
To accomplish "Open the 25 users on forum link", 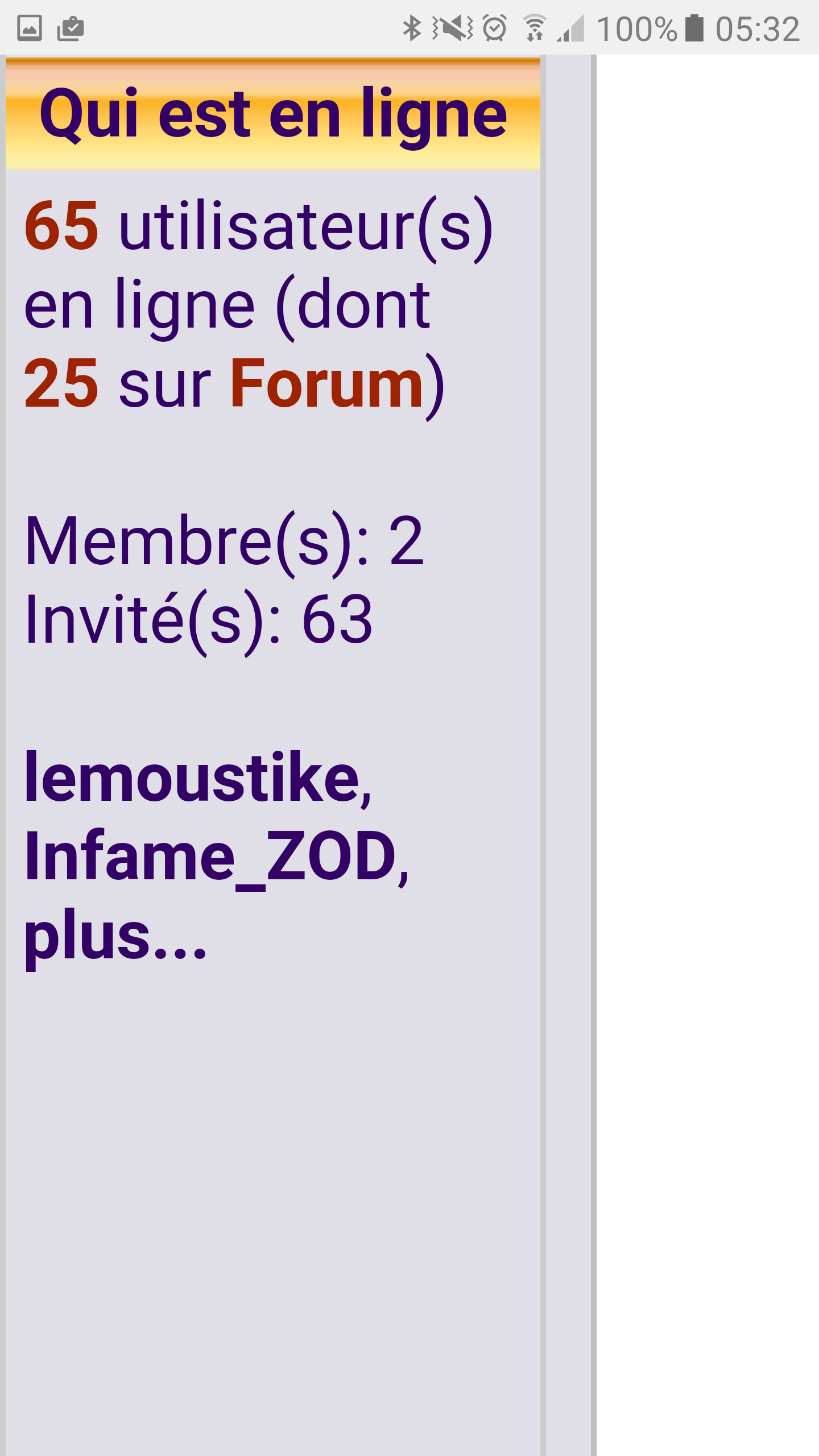I will pos(61,384).
